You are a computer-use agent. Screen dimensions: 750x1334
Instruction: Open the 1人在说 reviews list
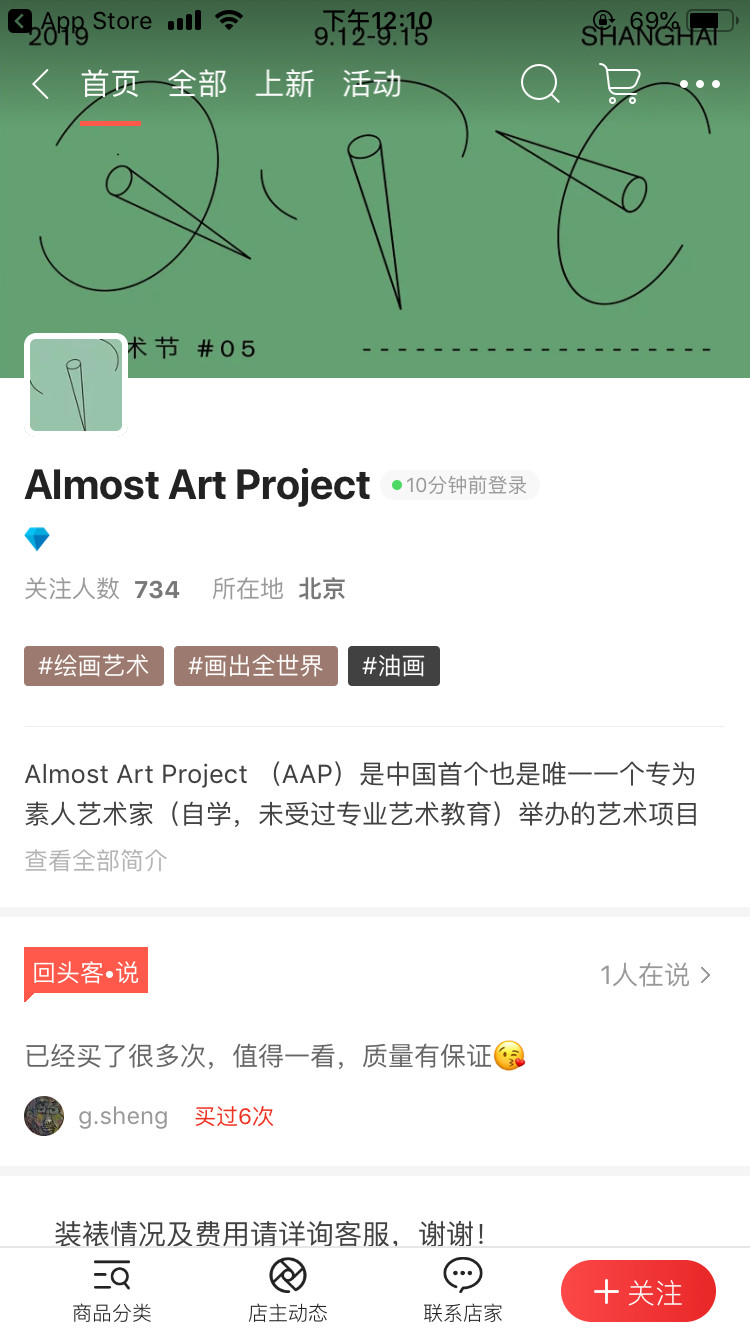pos(656,975)
